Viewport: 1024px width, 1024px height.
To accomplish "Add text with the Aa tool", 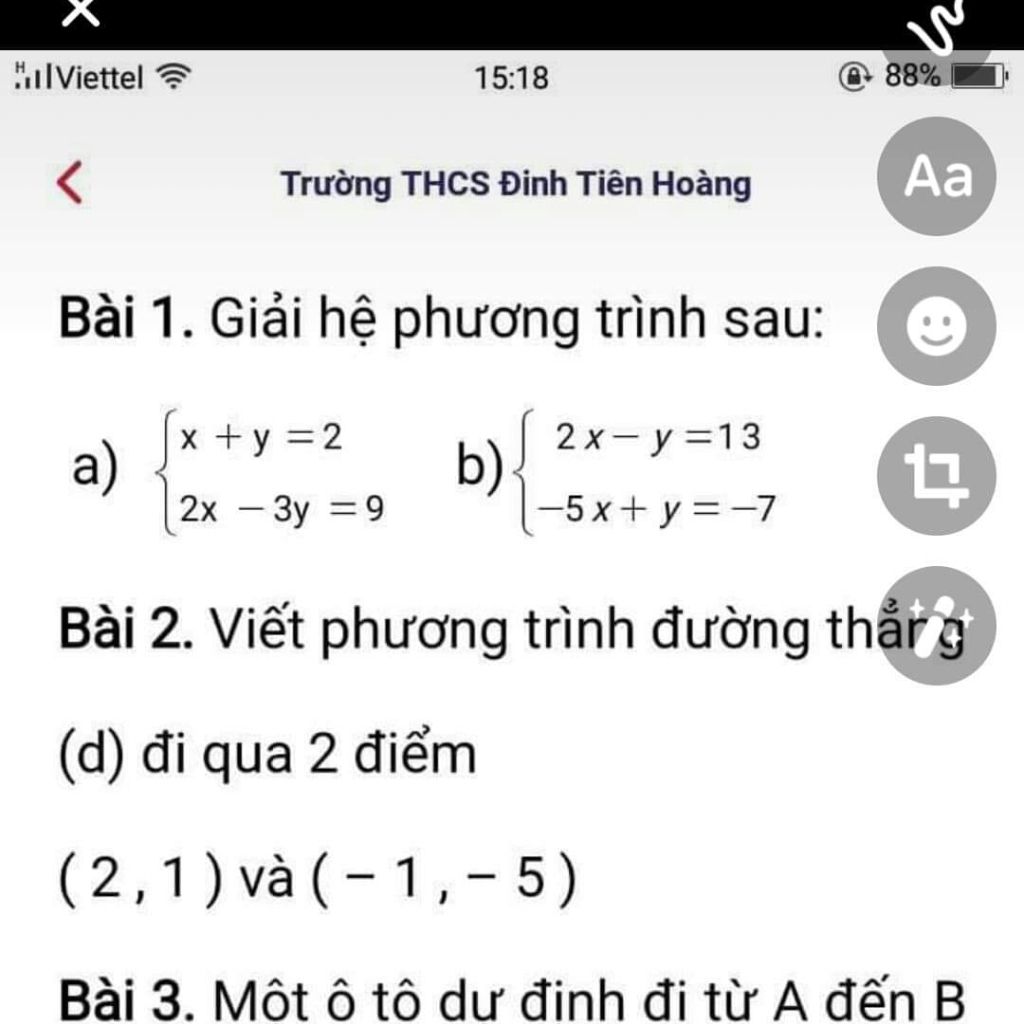I will [937, 177].
